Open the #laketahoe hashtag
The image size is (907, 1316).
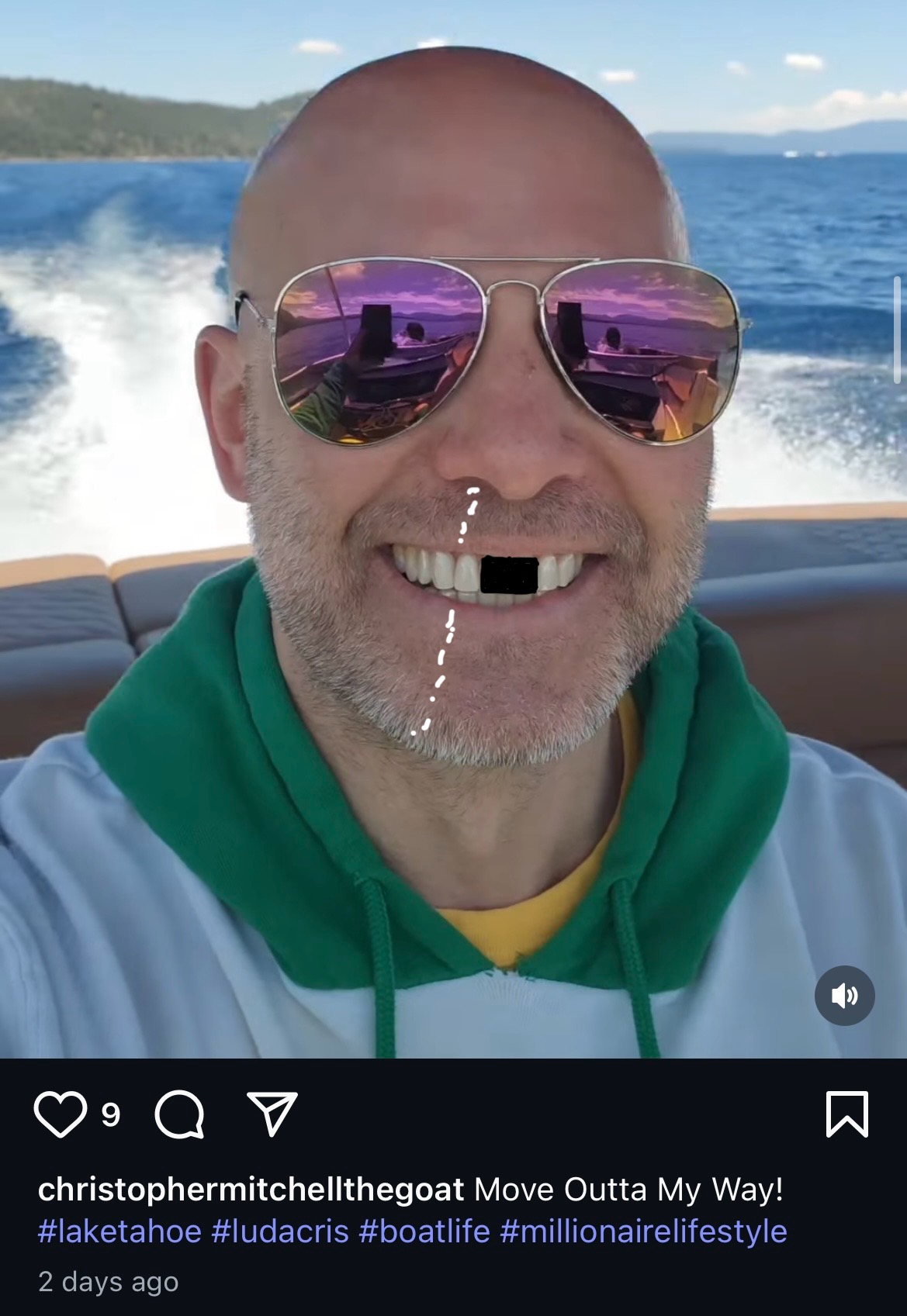point(119,1231)
